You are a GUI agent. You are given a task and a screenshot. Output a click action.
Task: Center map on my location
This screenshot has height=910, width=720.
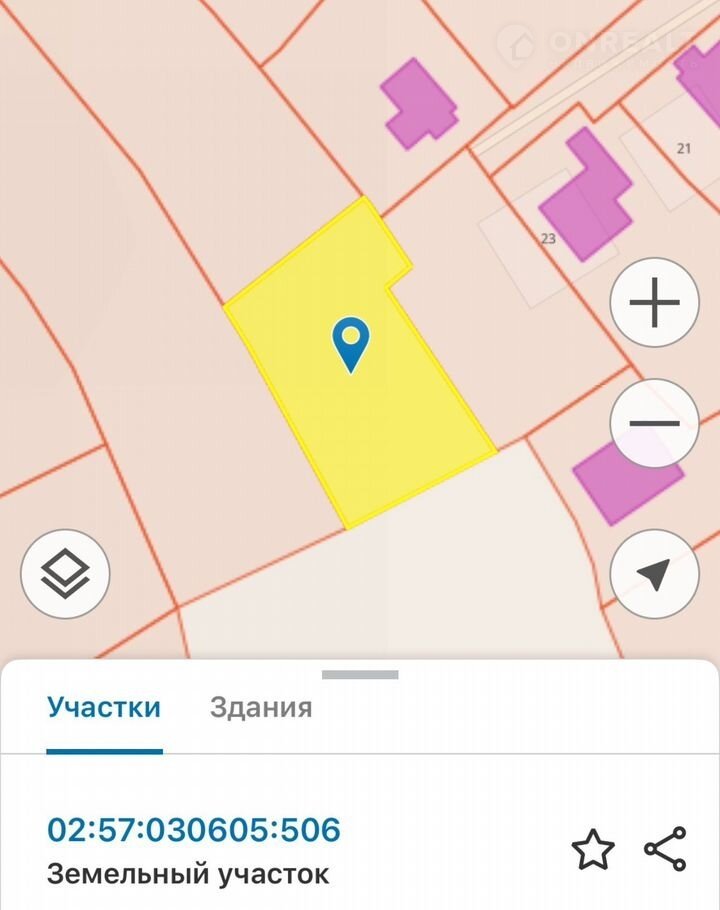pyautogui.click(x=654, y=574)
